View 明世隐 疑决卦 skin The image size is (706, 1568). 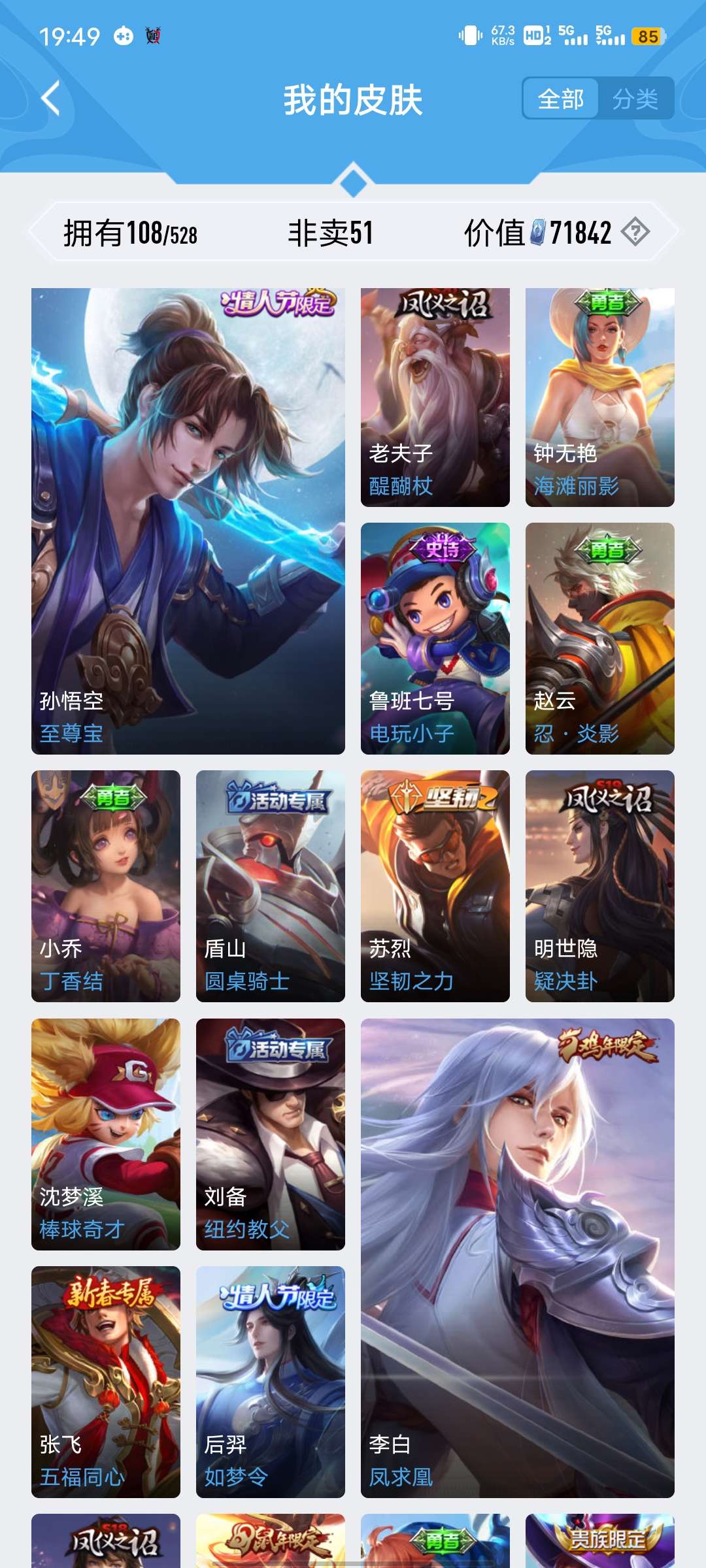point(600,886)
